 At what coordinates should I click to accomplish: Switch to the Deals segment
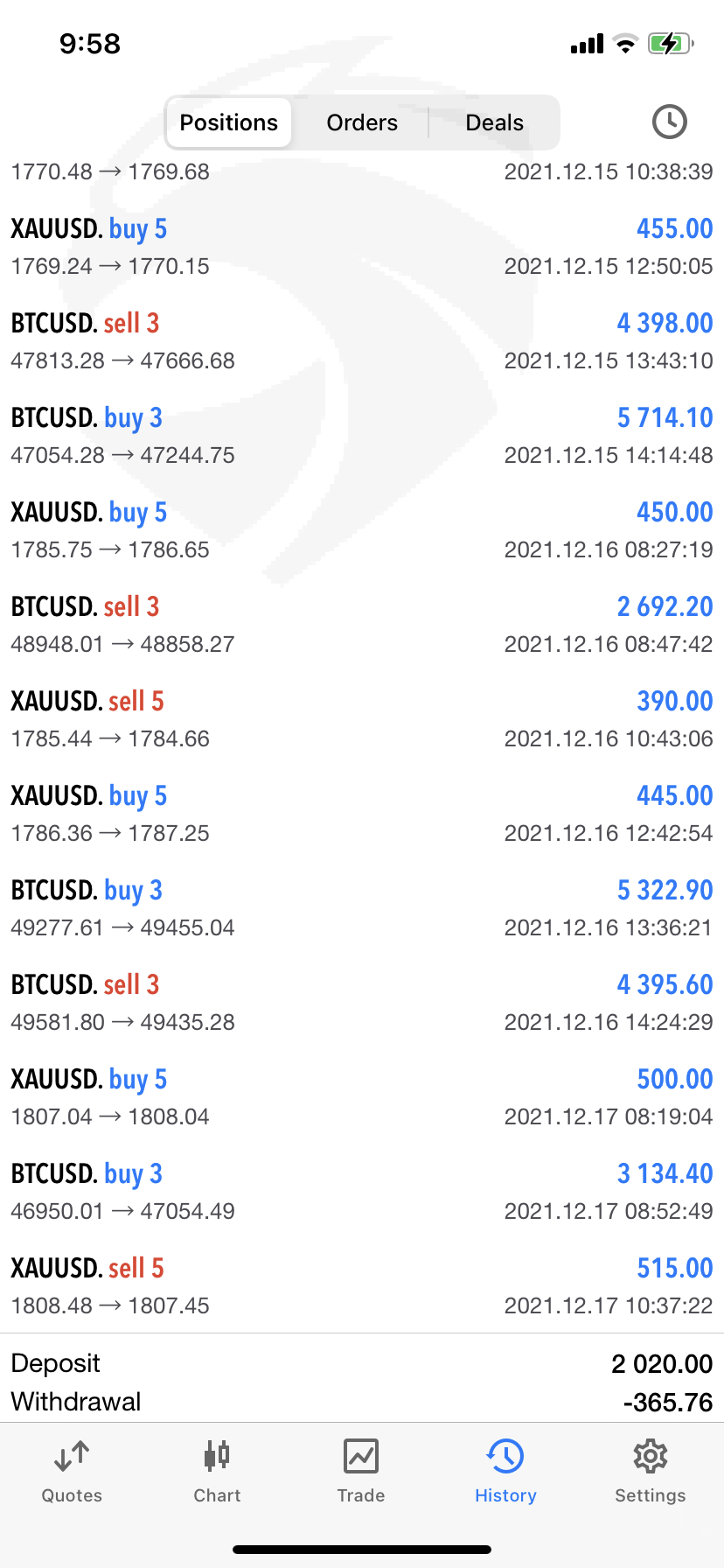tap(494, 122)
